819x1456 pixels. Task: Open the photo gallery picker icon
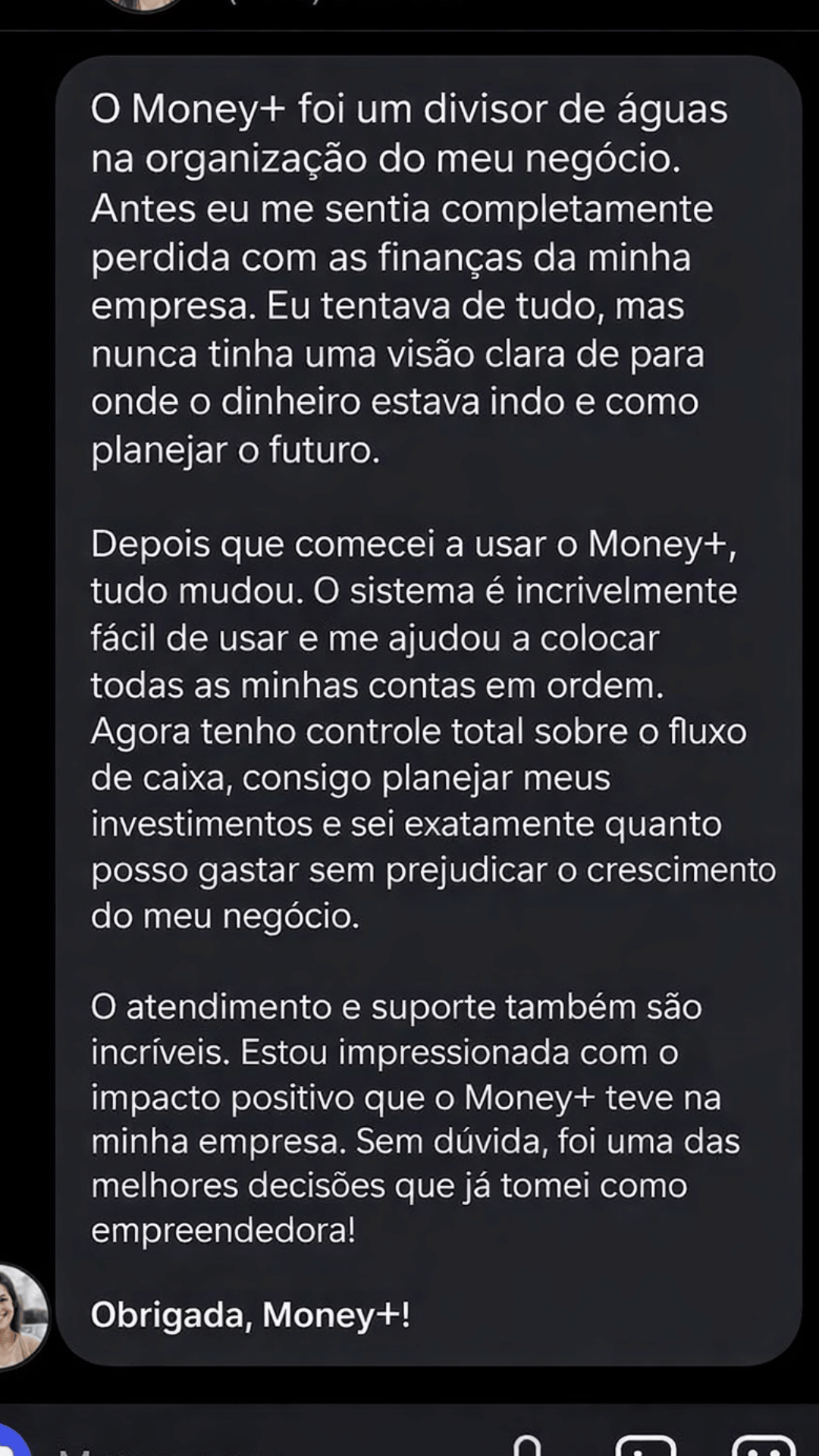(x=645, y=1445)
